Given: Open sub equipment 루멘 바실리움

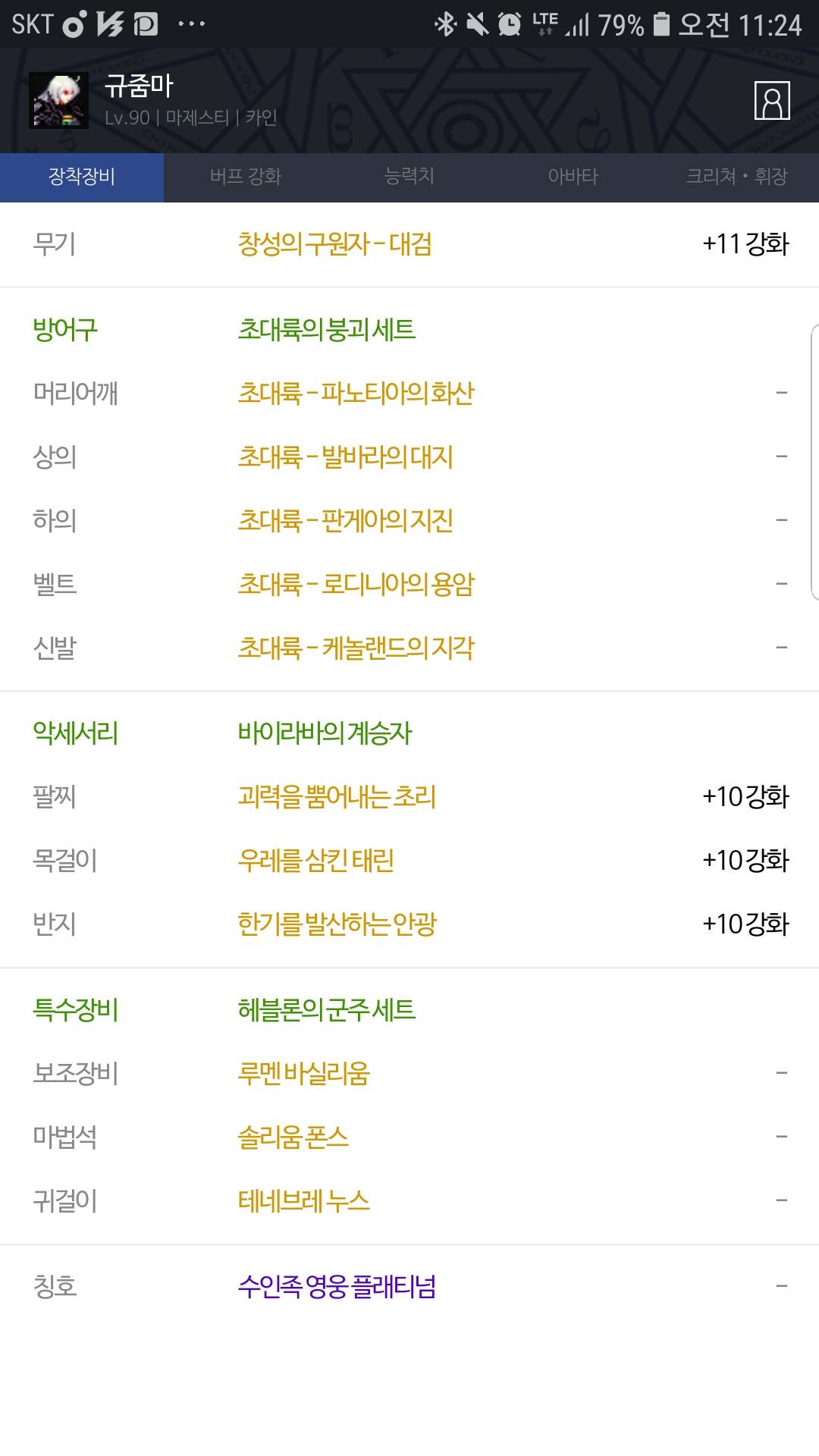Looking at the screenshot, I should pos(303,1073).
